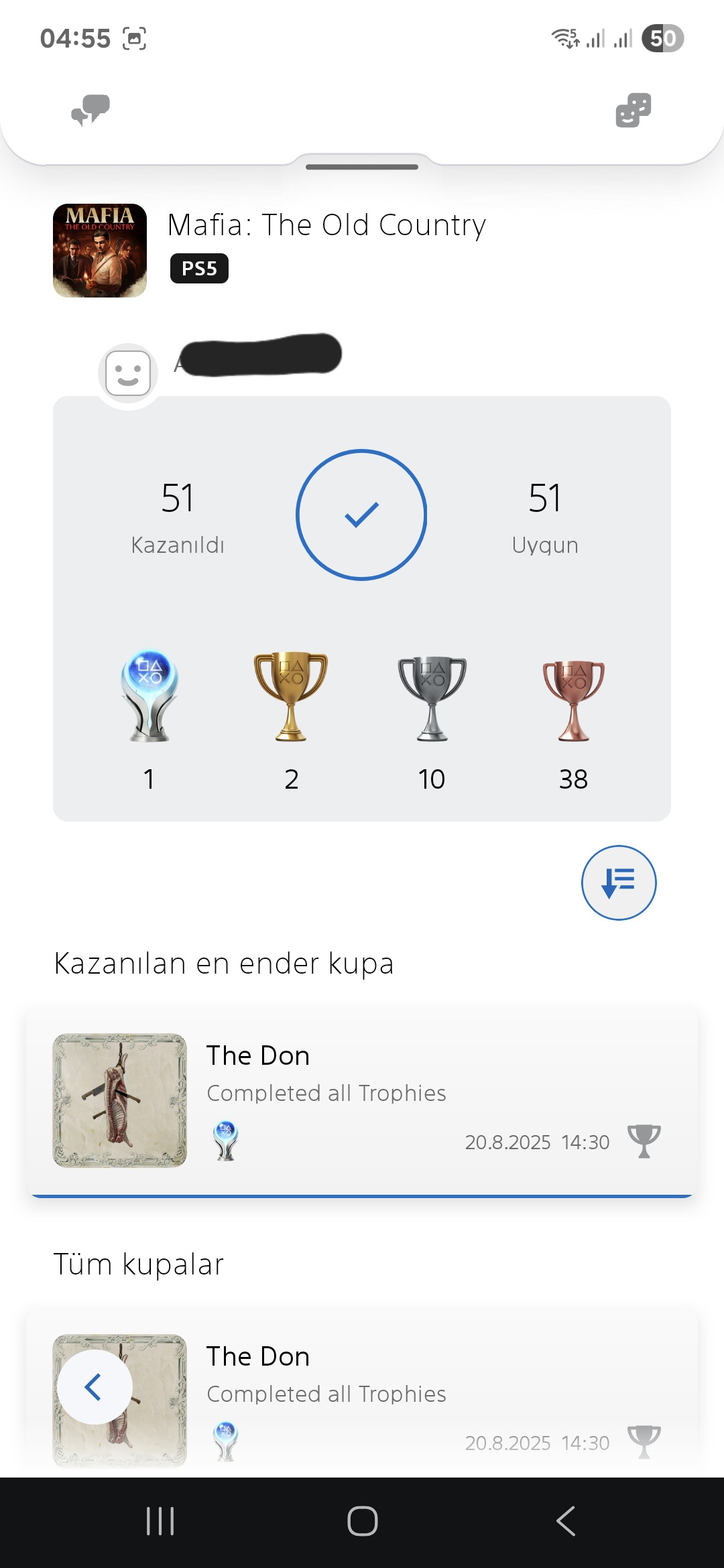
Task: Open The Don card under Kazanılan en ender kupa
Action: tap(362, 1100)
